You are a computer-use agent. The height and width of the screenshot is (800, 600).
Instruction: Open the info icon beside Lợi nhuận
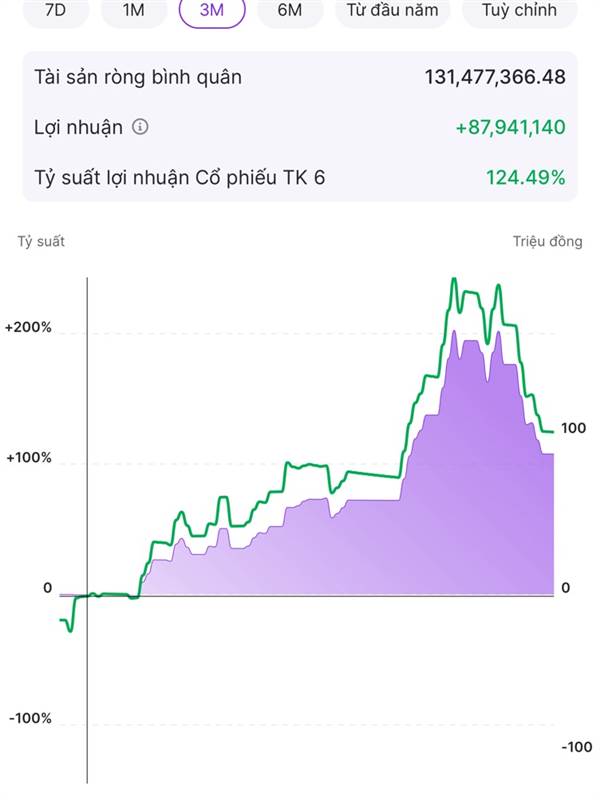[x=140, y=127]
